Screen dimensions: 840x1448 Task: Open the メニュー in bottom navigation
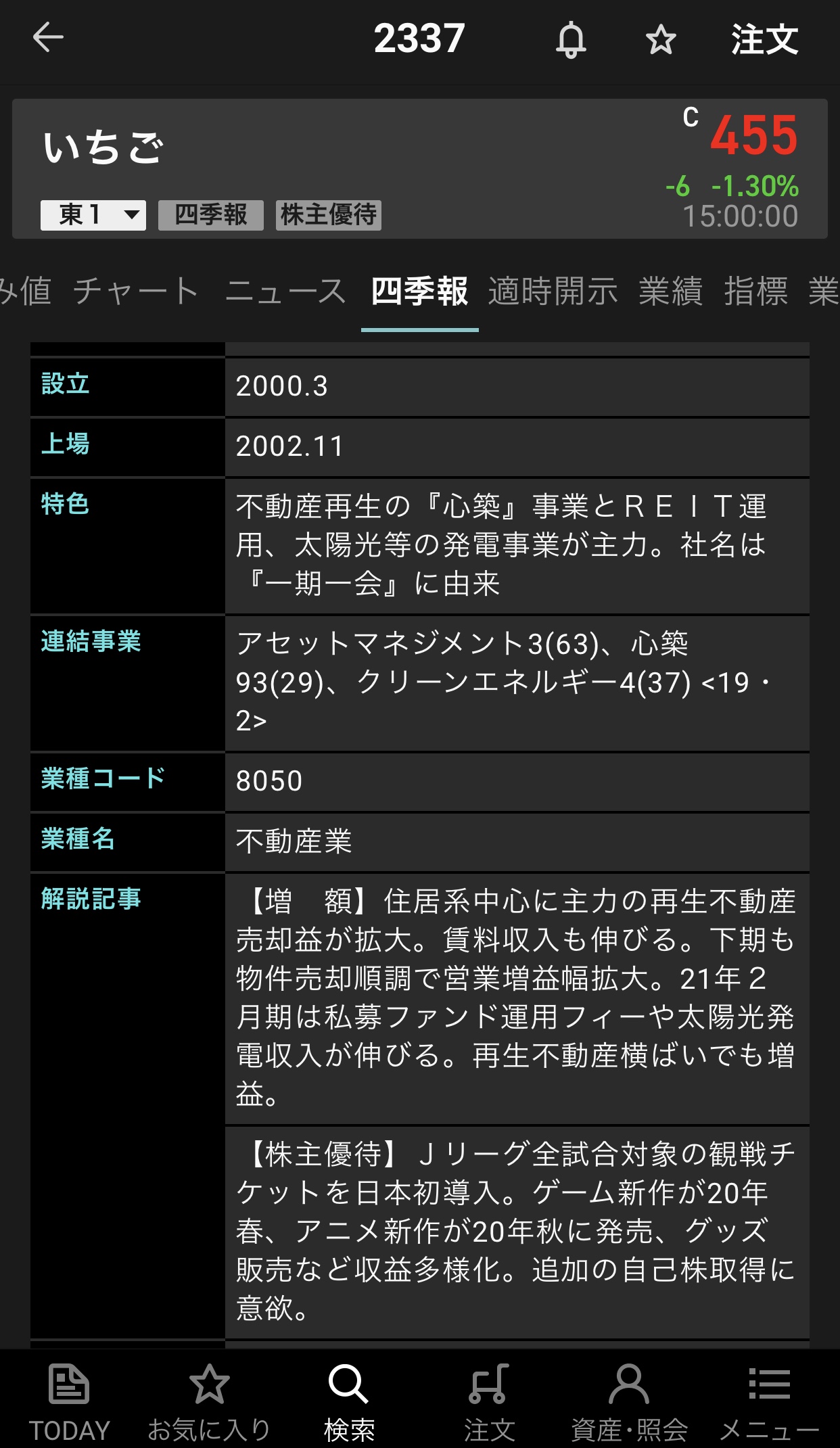click(x=769, y=1402)
